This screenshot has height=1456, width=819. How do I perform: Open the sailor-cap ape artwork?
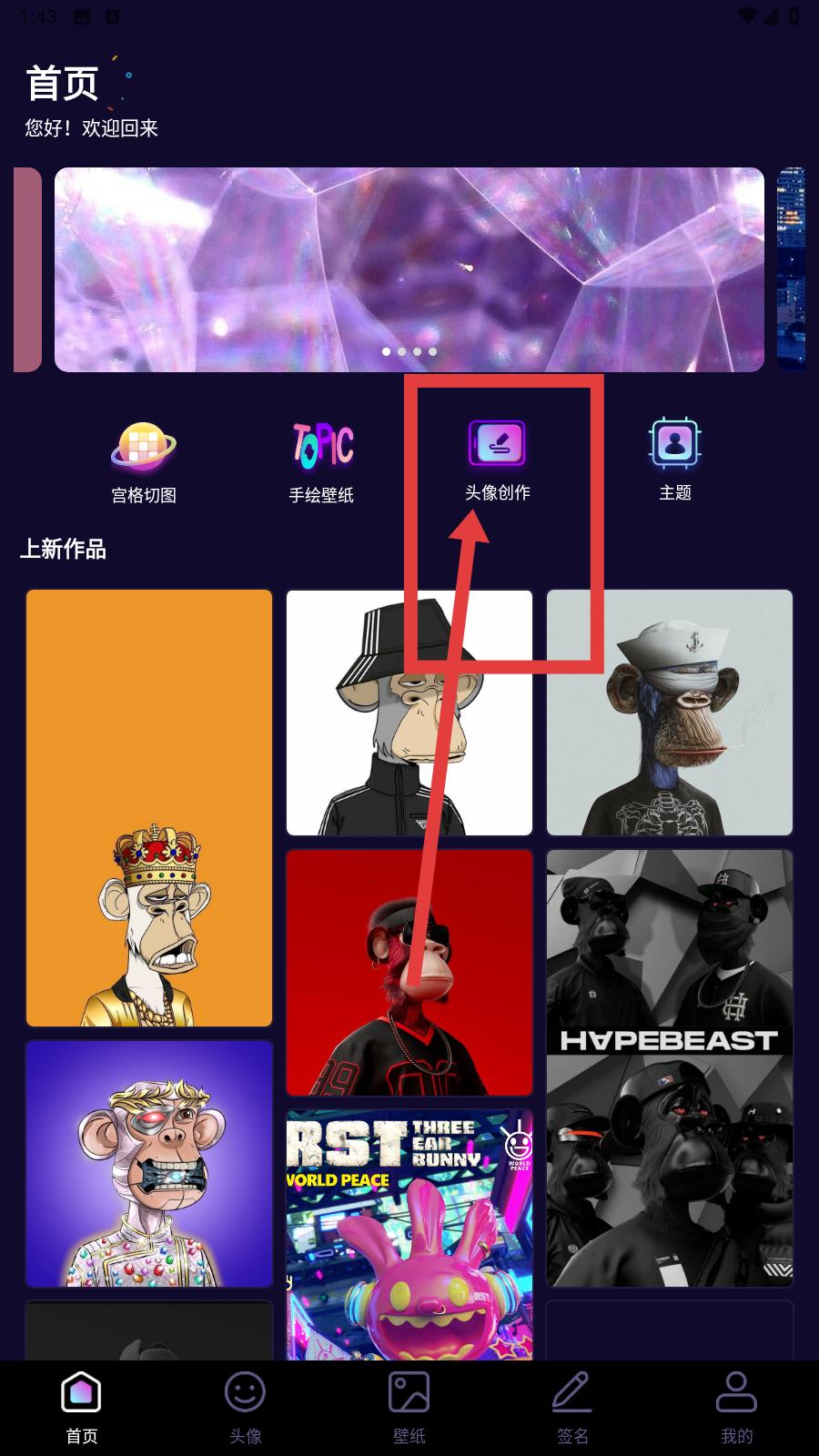coord(670,713)
